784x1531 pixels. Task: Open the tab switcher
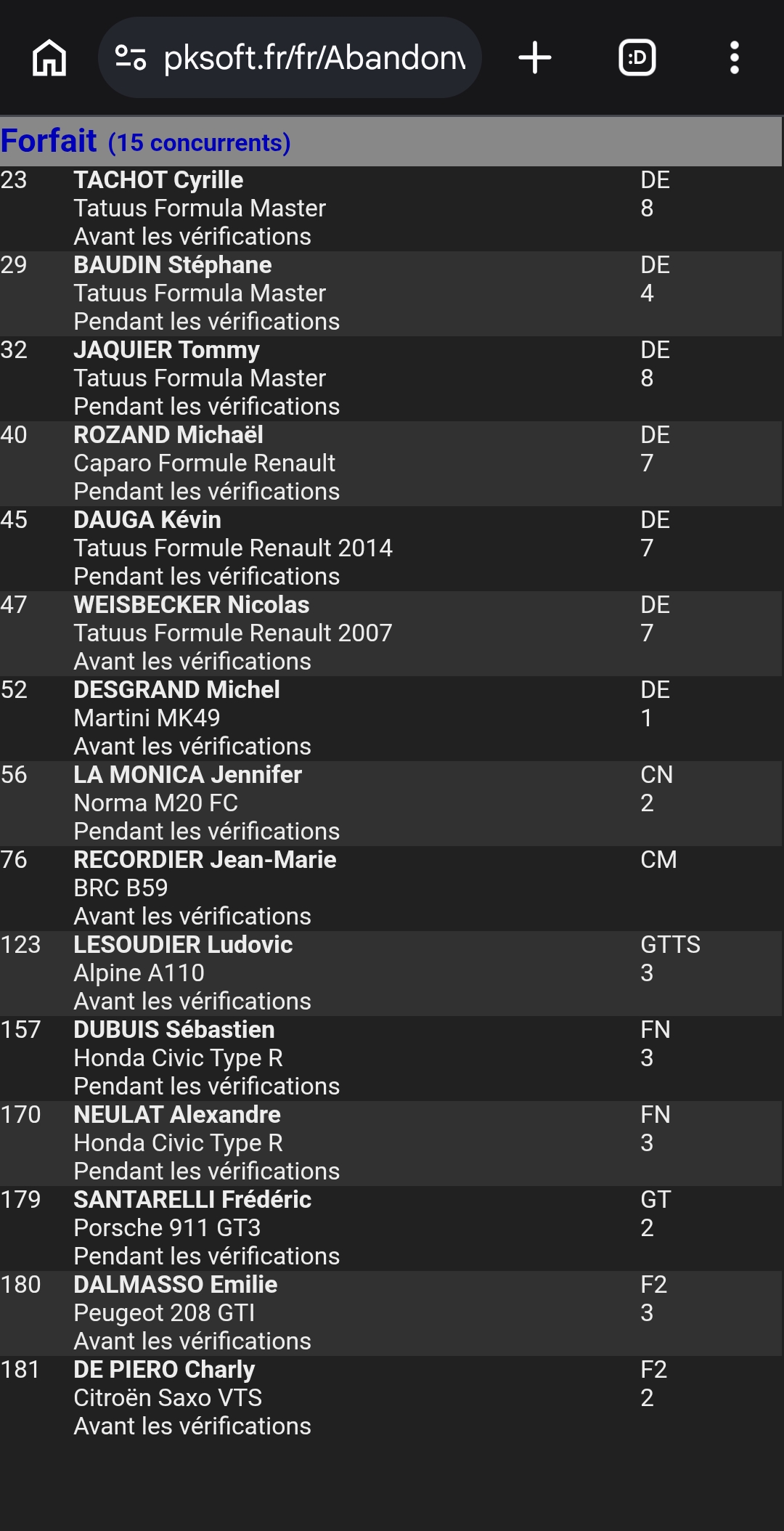tap(637, 57)
